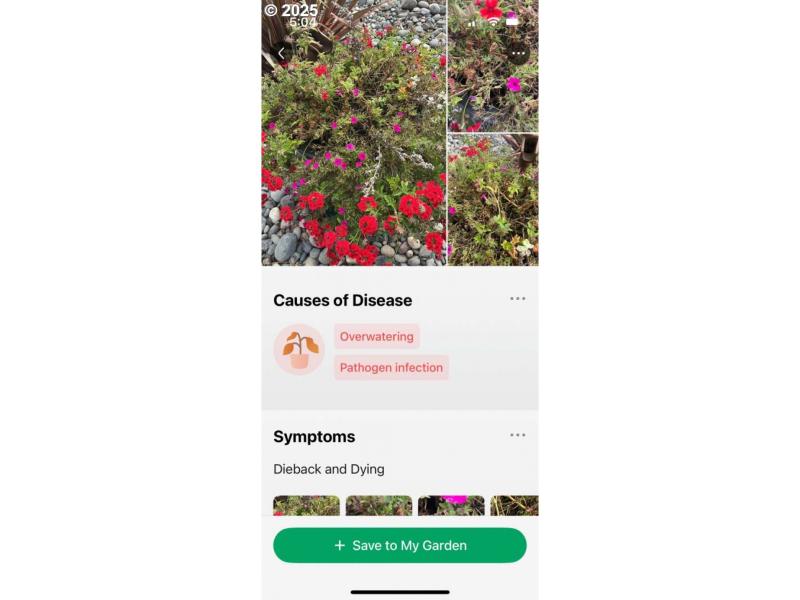
Task: Select the Pathogen infection chip
Action: pos(391,368)
